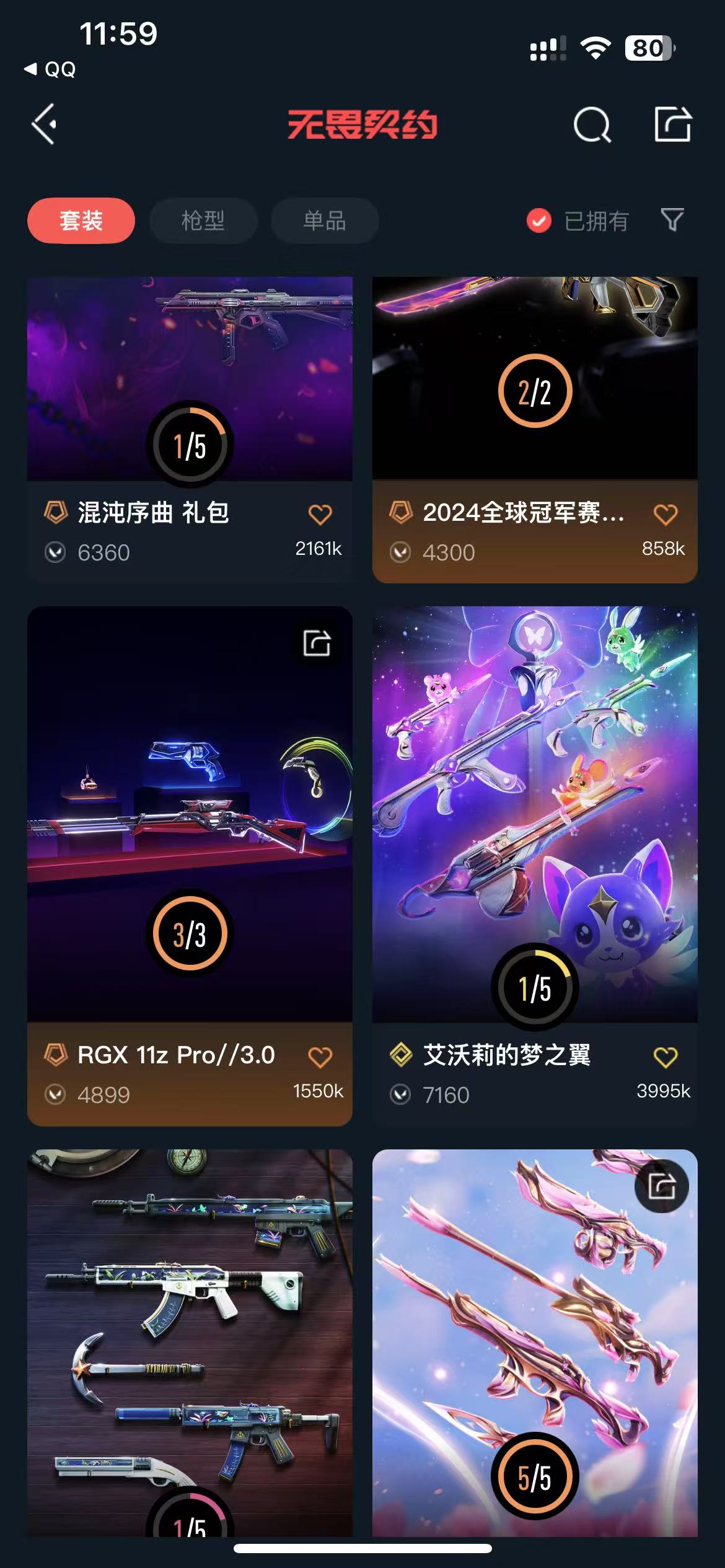The height and width of the screenshot is (1568, 725).
Task: Favorite the 混沌序曲 礼包 bundle
Action: (x=320, y=514)
